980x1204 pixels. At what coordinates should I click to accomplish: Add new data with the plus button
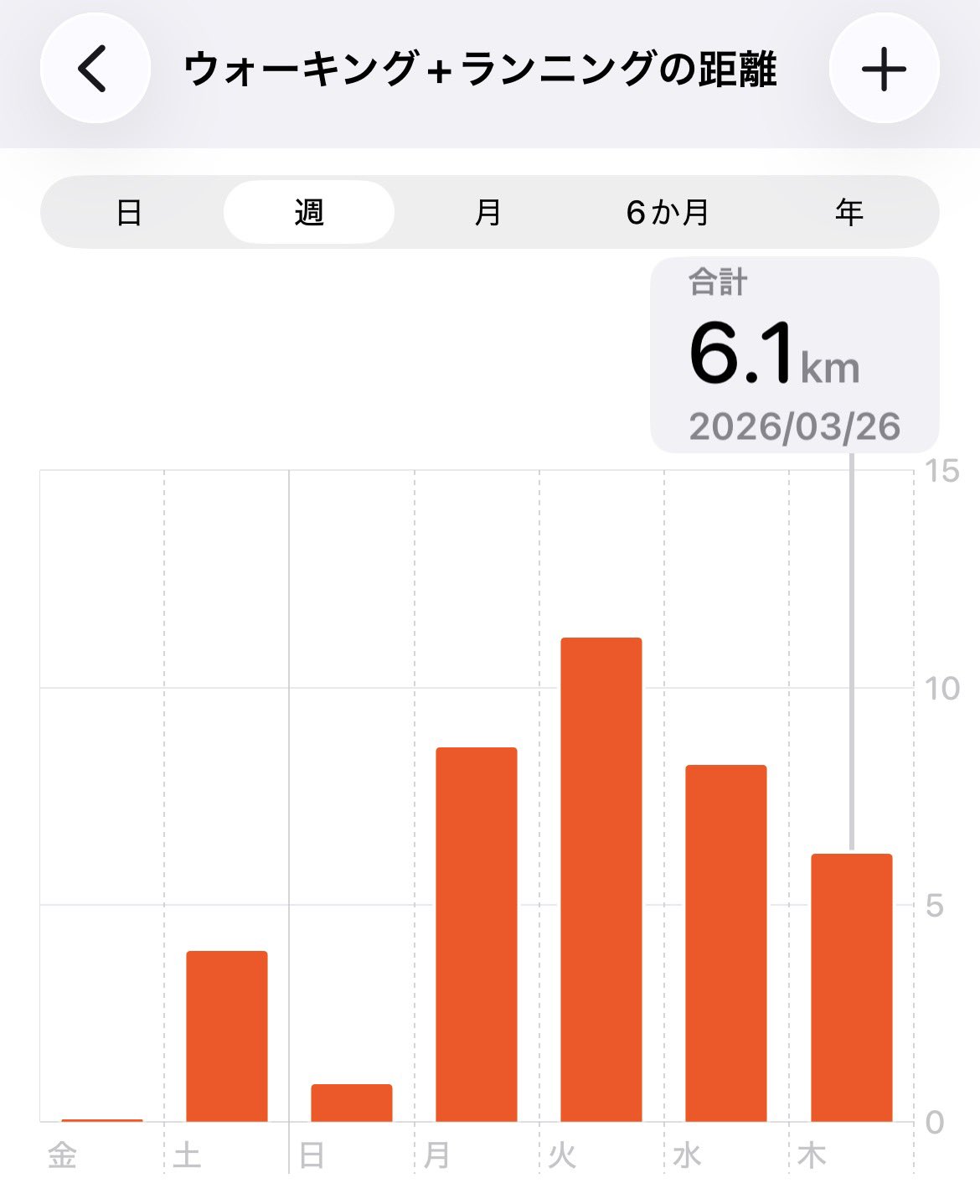click(x=884, y=69)
